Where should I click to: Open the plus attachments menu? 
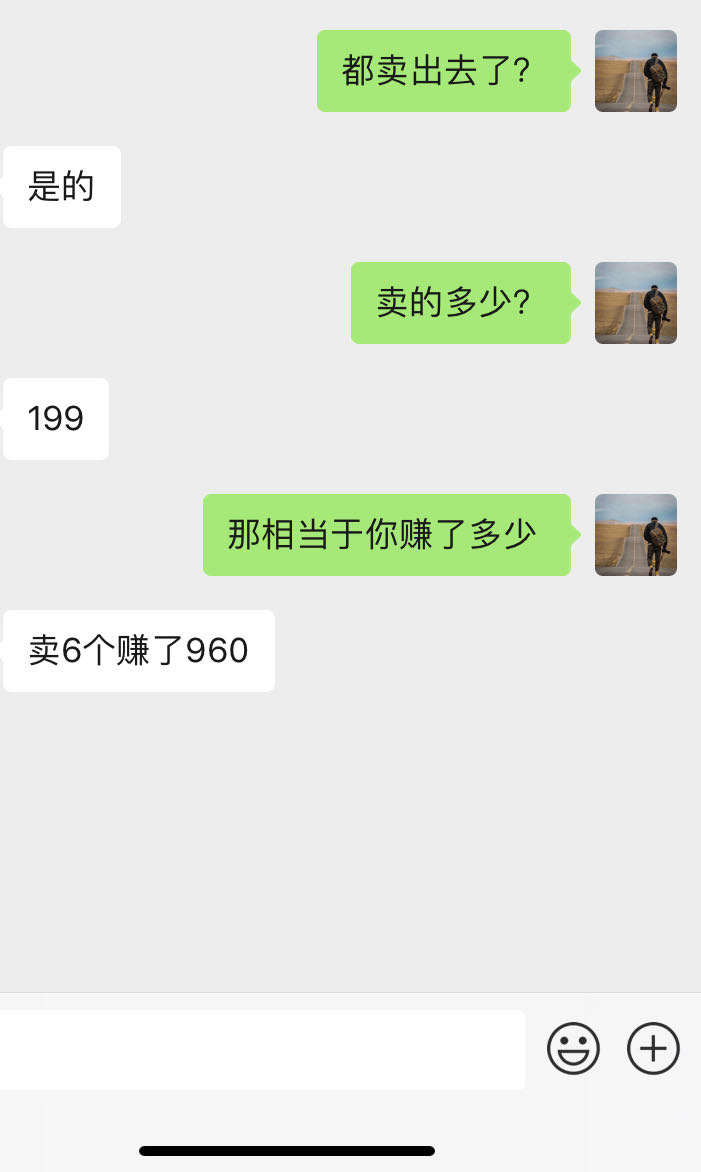[x=653, y=1049]
